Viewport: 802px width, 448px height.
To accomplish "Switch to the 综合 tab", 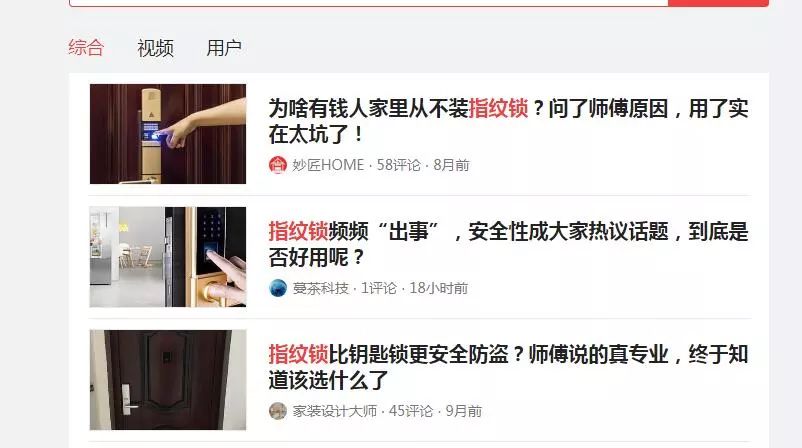I will click(x=86, y=48).
